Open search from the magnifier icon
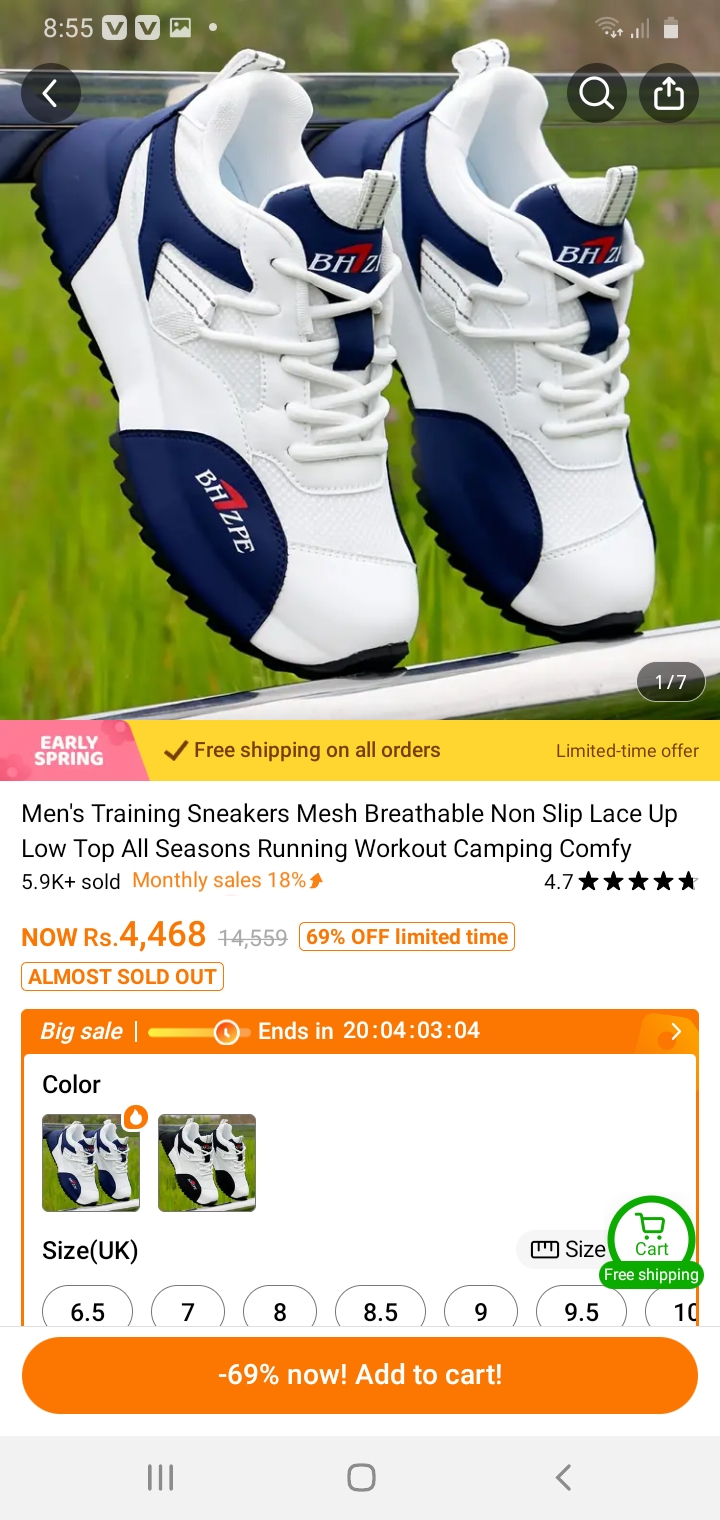 596,93
